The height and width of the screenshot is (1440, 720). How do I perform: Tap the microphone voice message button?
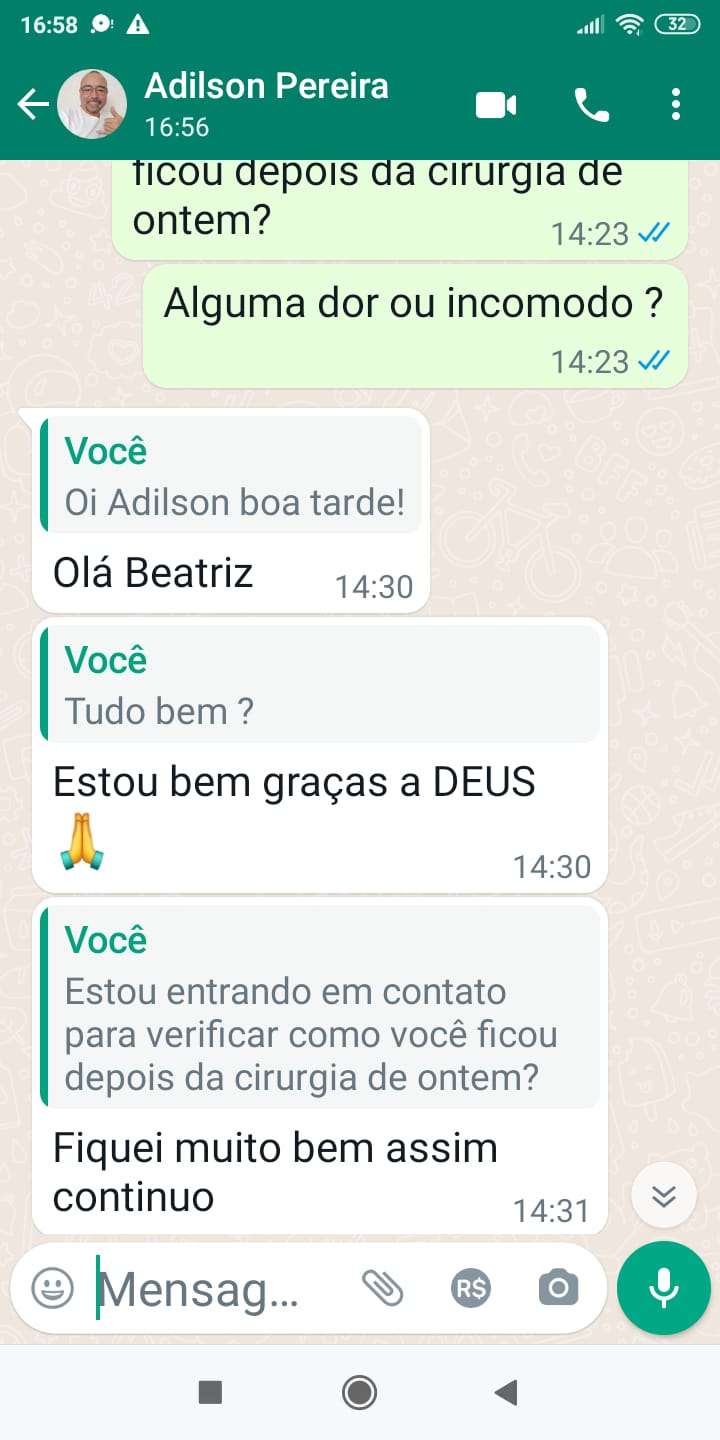coord(664,1288)
